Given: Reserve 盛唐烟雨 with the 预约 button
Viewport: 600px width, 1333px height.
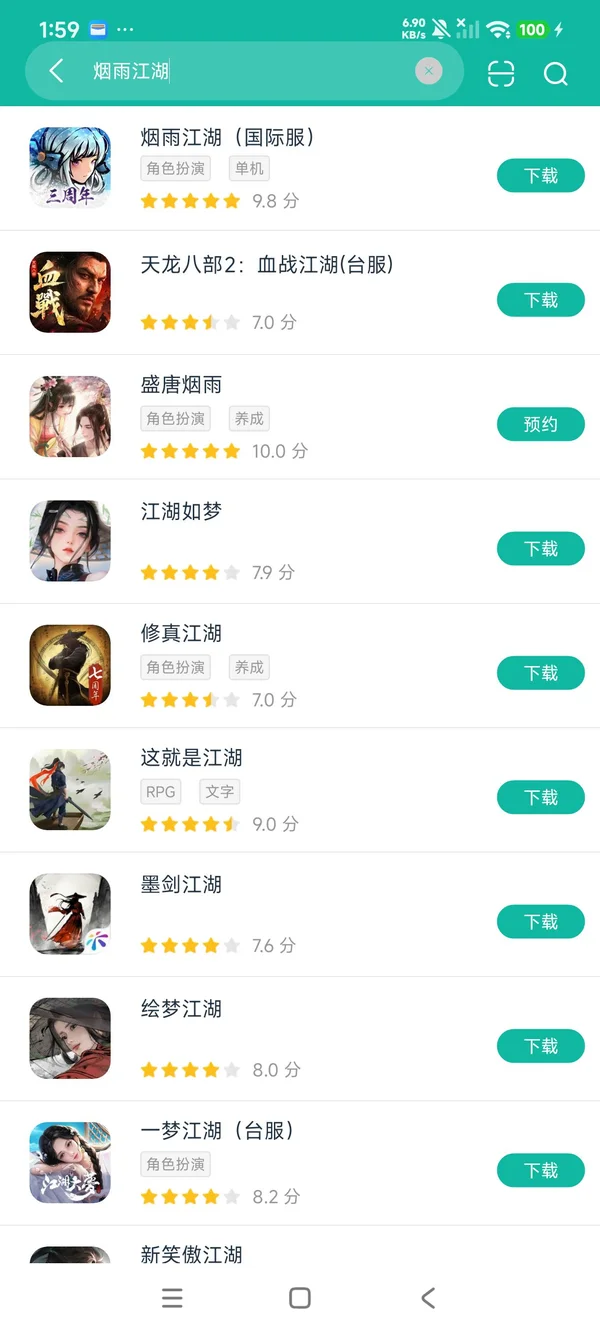Looking at the screenshot, I should pyautogui.click(x=540, y=425).
